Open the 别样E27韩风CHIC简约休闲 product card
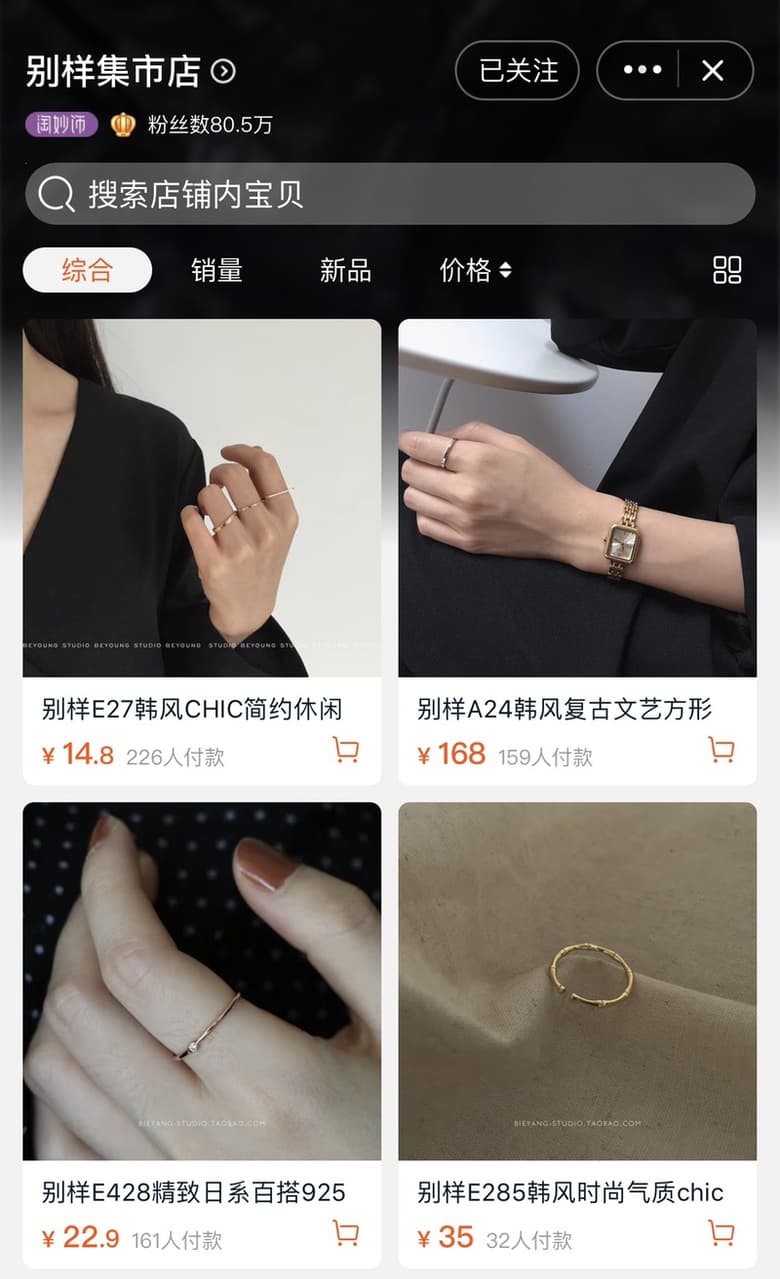The image size is (780, 1279). coord(202,552)
